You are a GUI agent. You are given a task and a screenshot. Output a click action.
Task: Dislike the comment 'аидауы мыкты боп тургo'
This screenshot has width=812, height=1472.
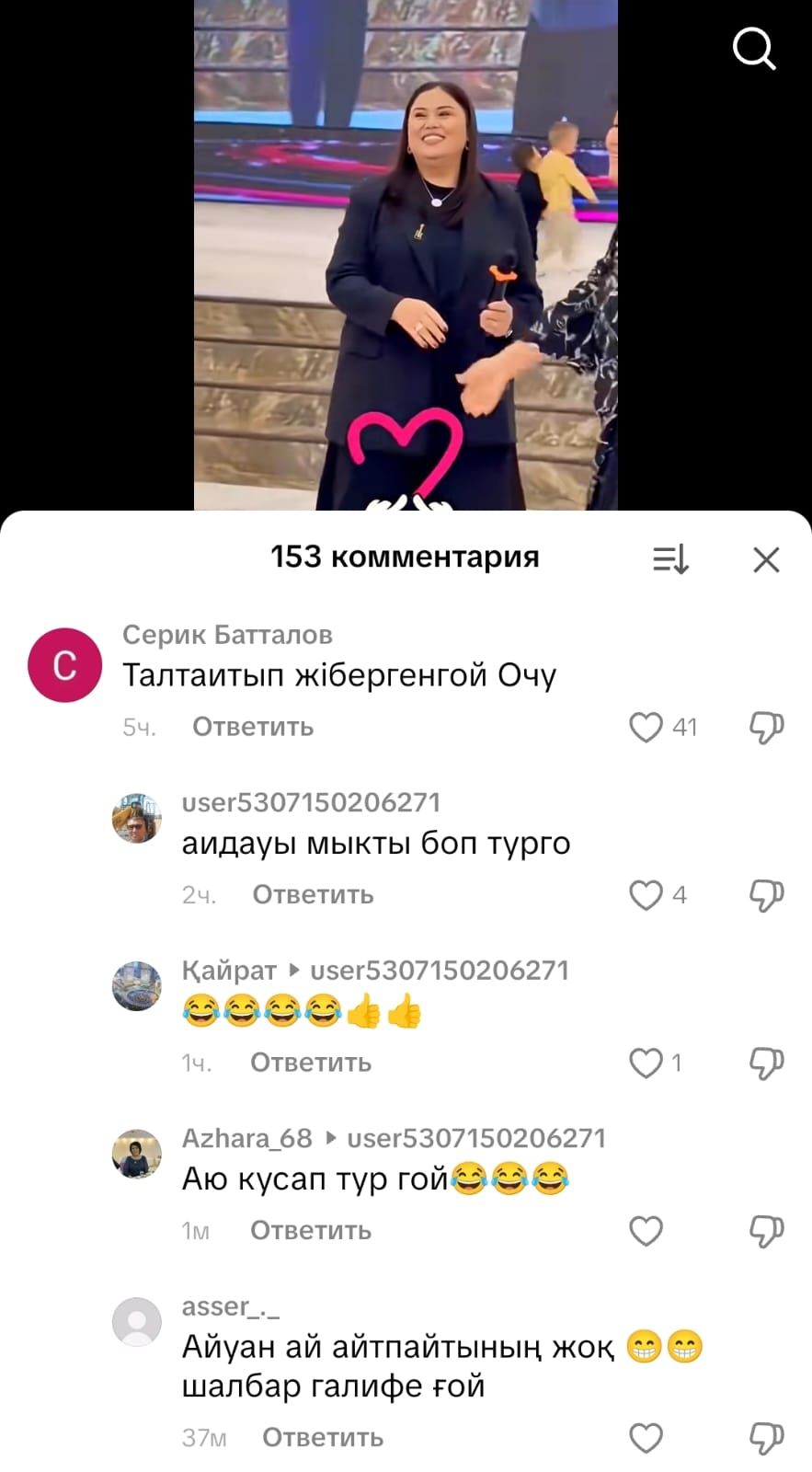coord(766,895)
